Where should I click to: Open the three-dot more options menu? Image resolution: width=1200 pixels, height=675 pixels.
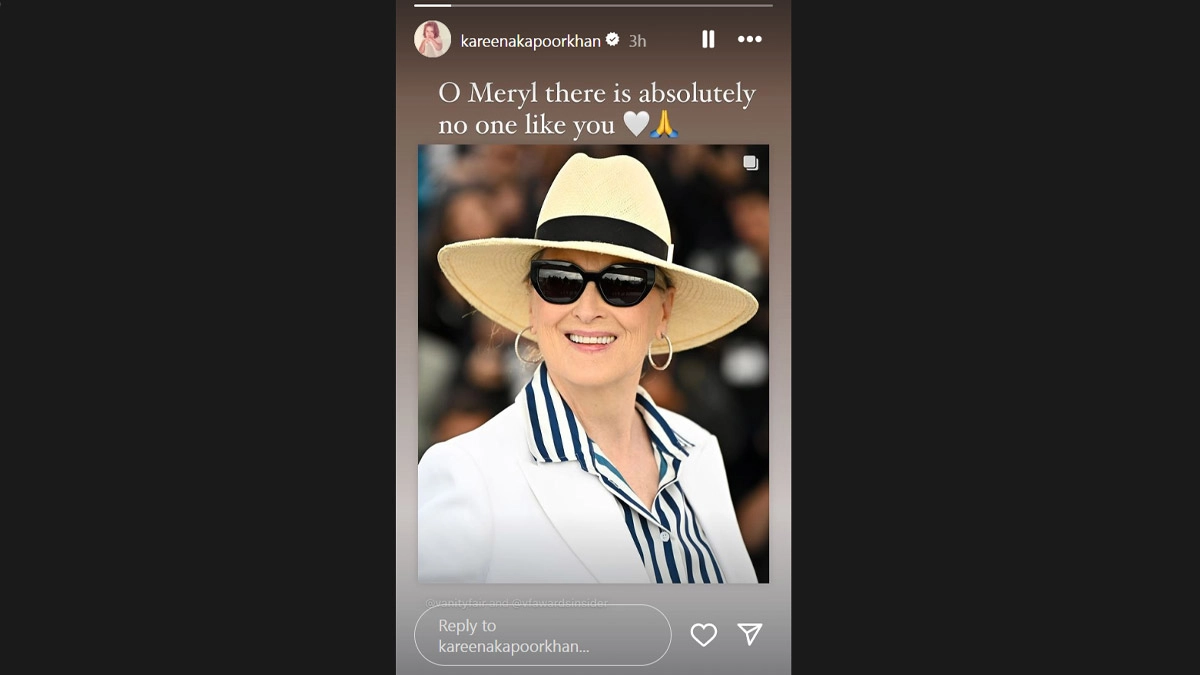pos(749,39)
